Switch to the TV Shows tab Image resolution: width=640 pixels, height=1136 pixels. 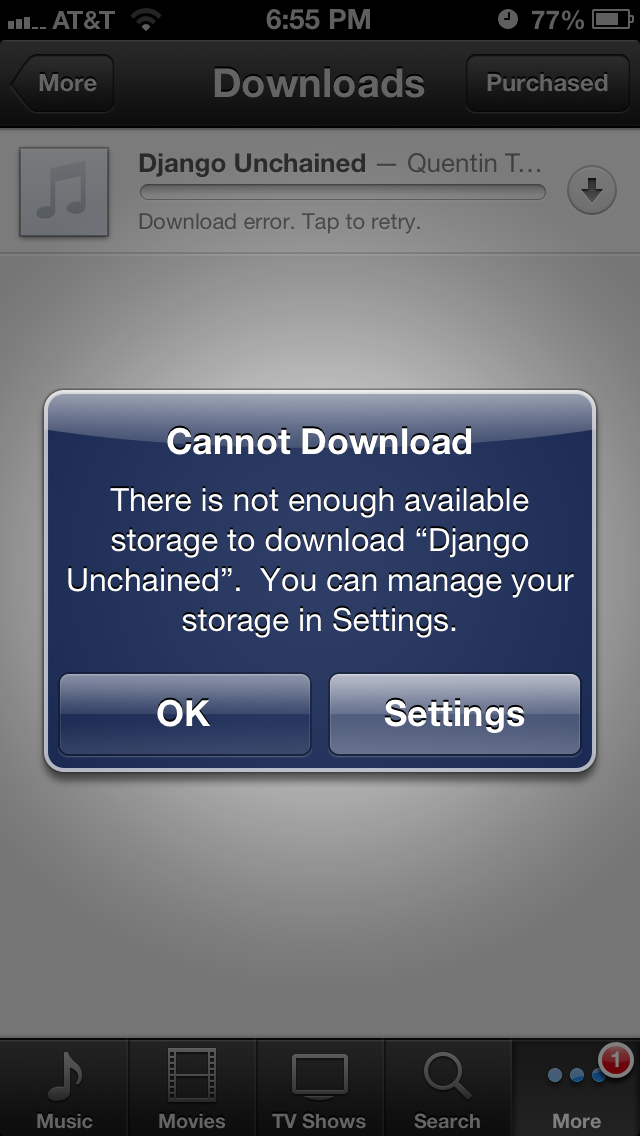320,1090
